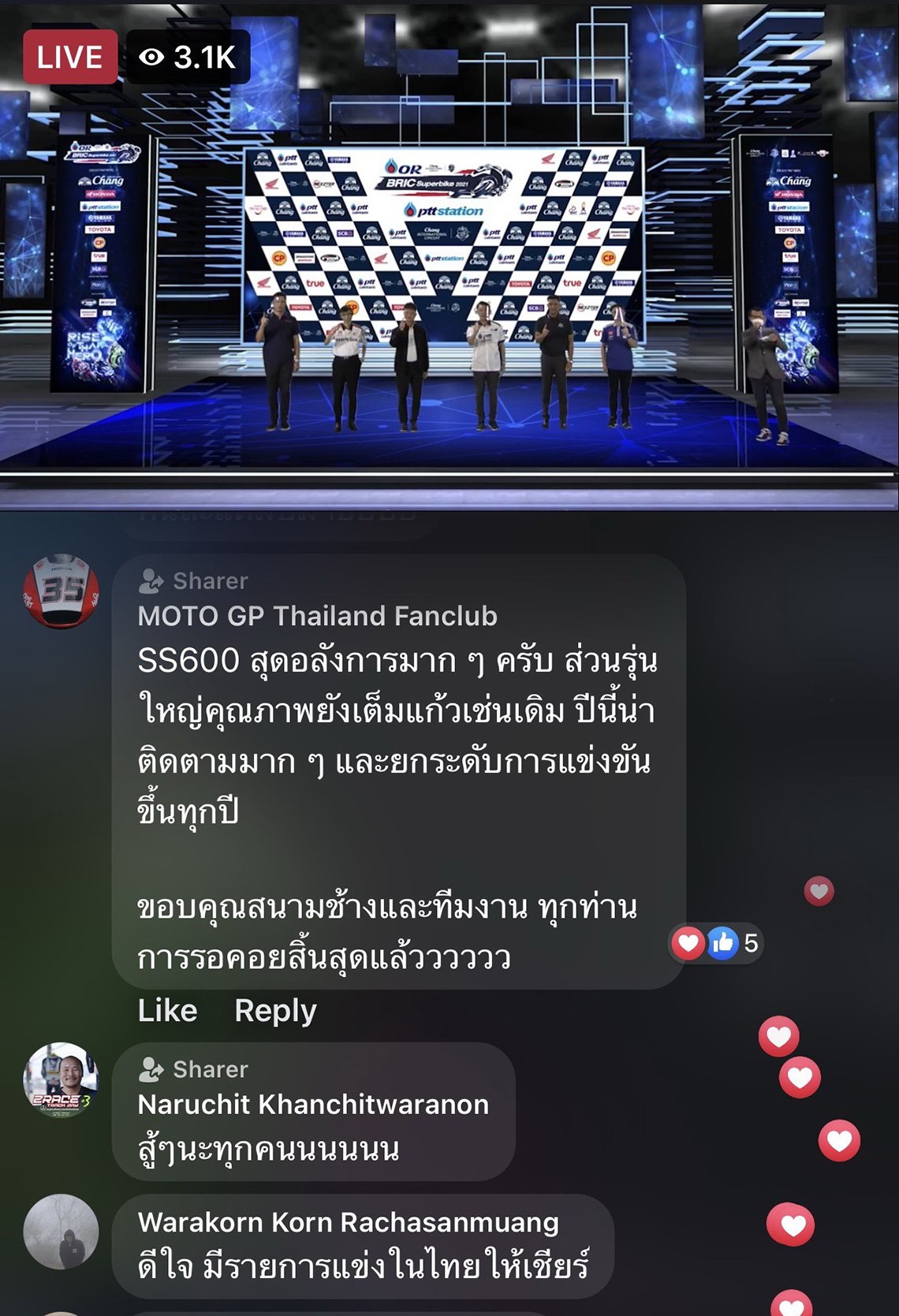Open Warakorn Korn Rachasanmuang's avatar
The image size is (899, 1316).
[x=62, y=1232]
